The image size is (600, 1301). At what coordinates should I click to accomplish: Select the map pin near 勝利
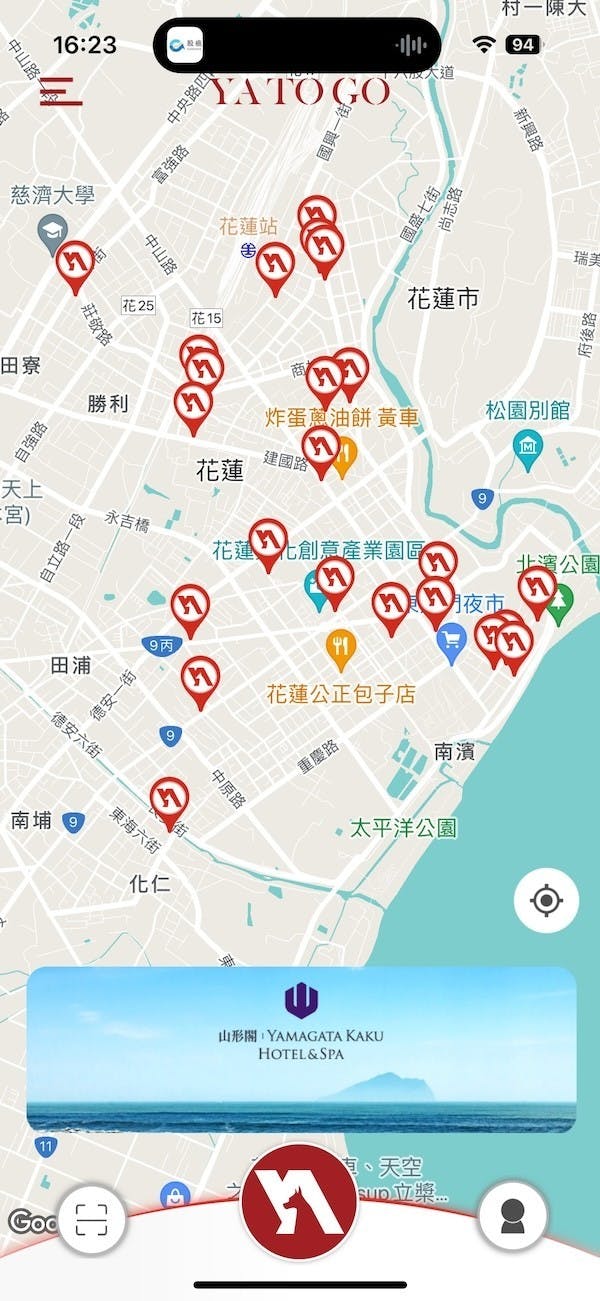(193, 404)
